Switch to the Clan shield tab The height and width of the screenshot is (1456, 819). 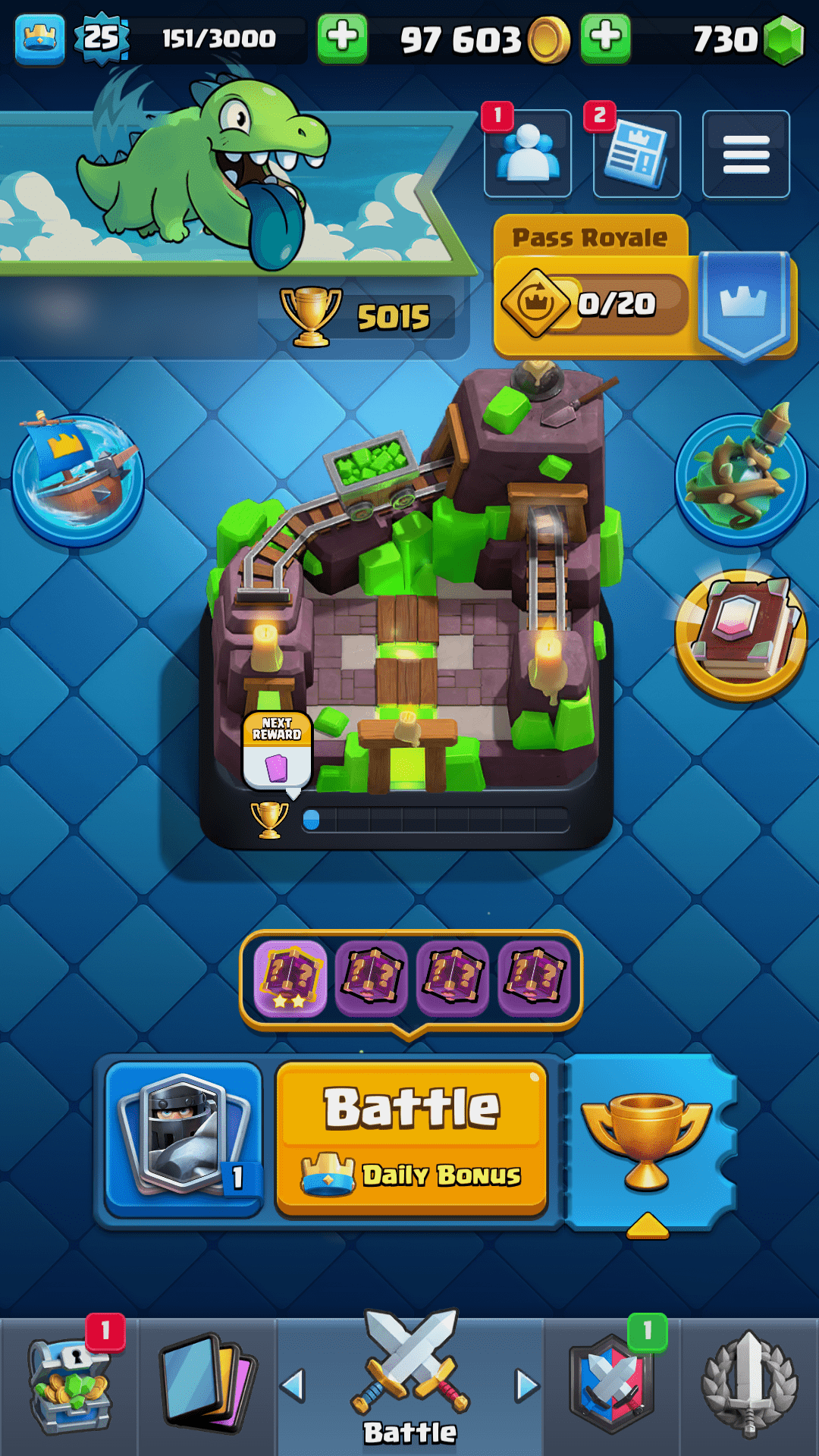tap(611, 1386)
